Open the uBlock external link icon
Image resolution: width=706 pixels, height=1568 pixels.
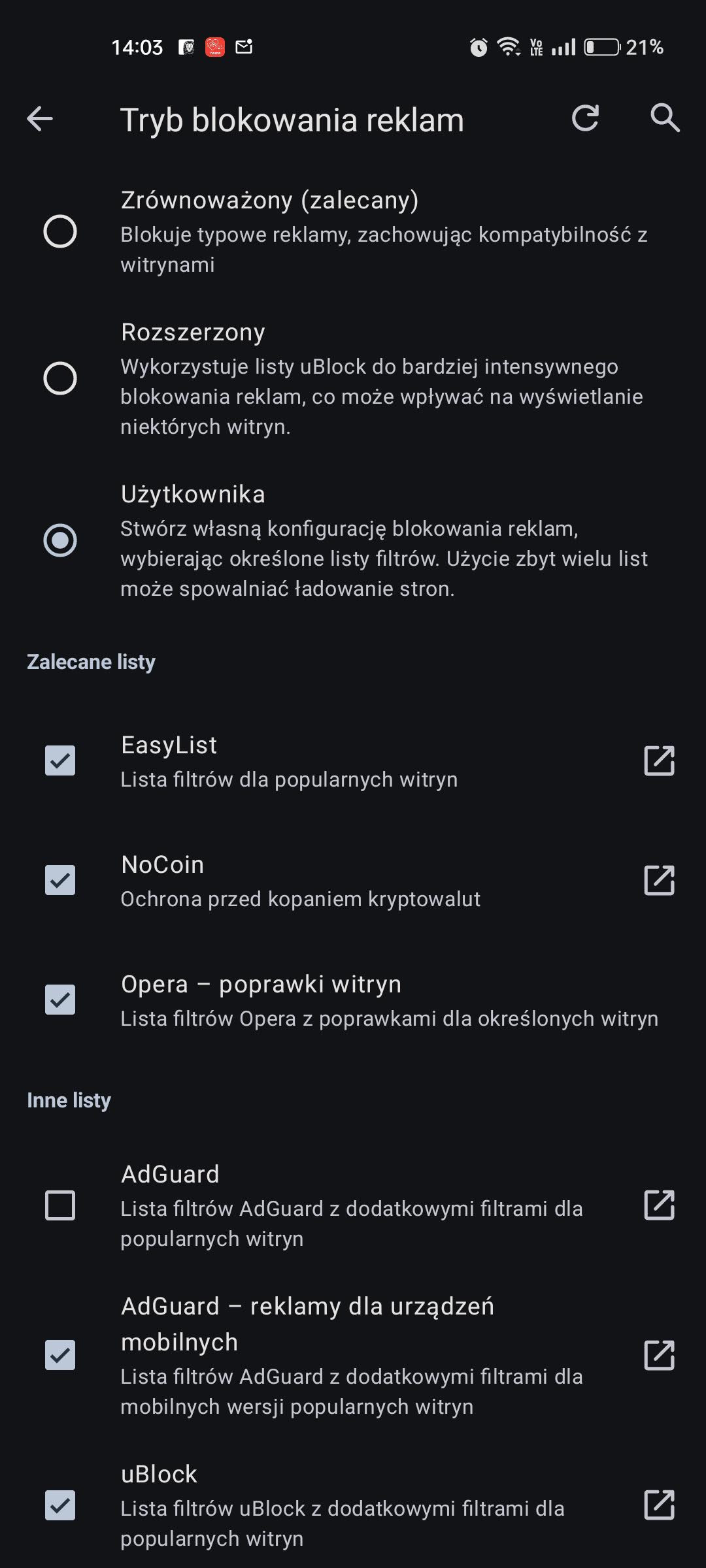point(659,1505)
